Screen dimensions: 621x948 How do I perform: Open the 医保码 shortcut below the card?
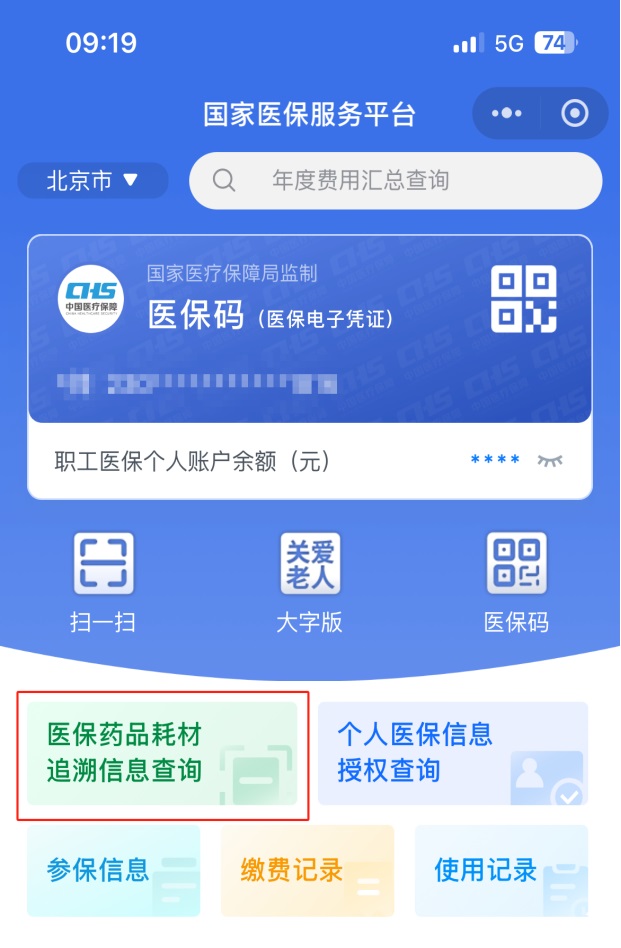pos(516,582)
